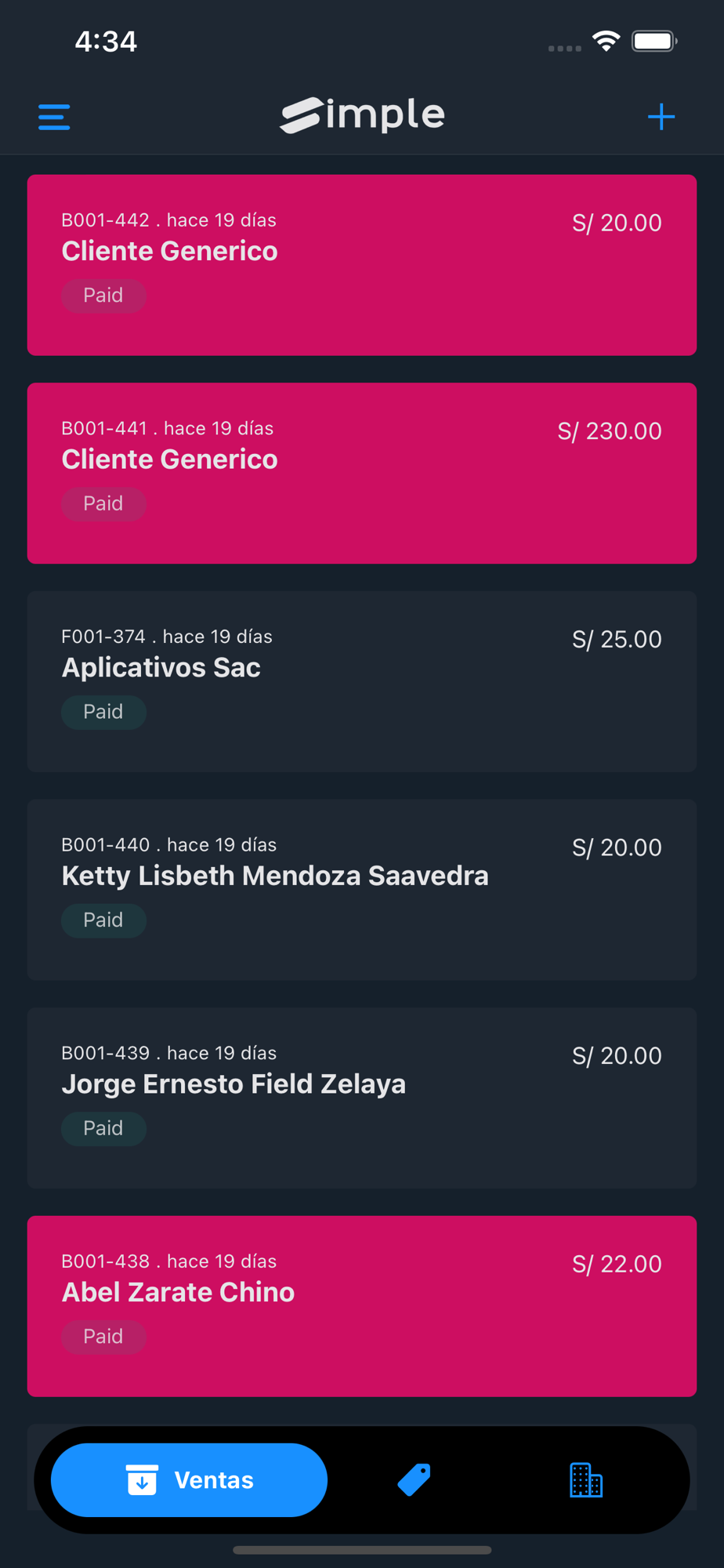
Task: Add a new sale with plus icon
Action: (661, 117)
